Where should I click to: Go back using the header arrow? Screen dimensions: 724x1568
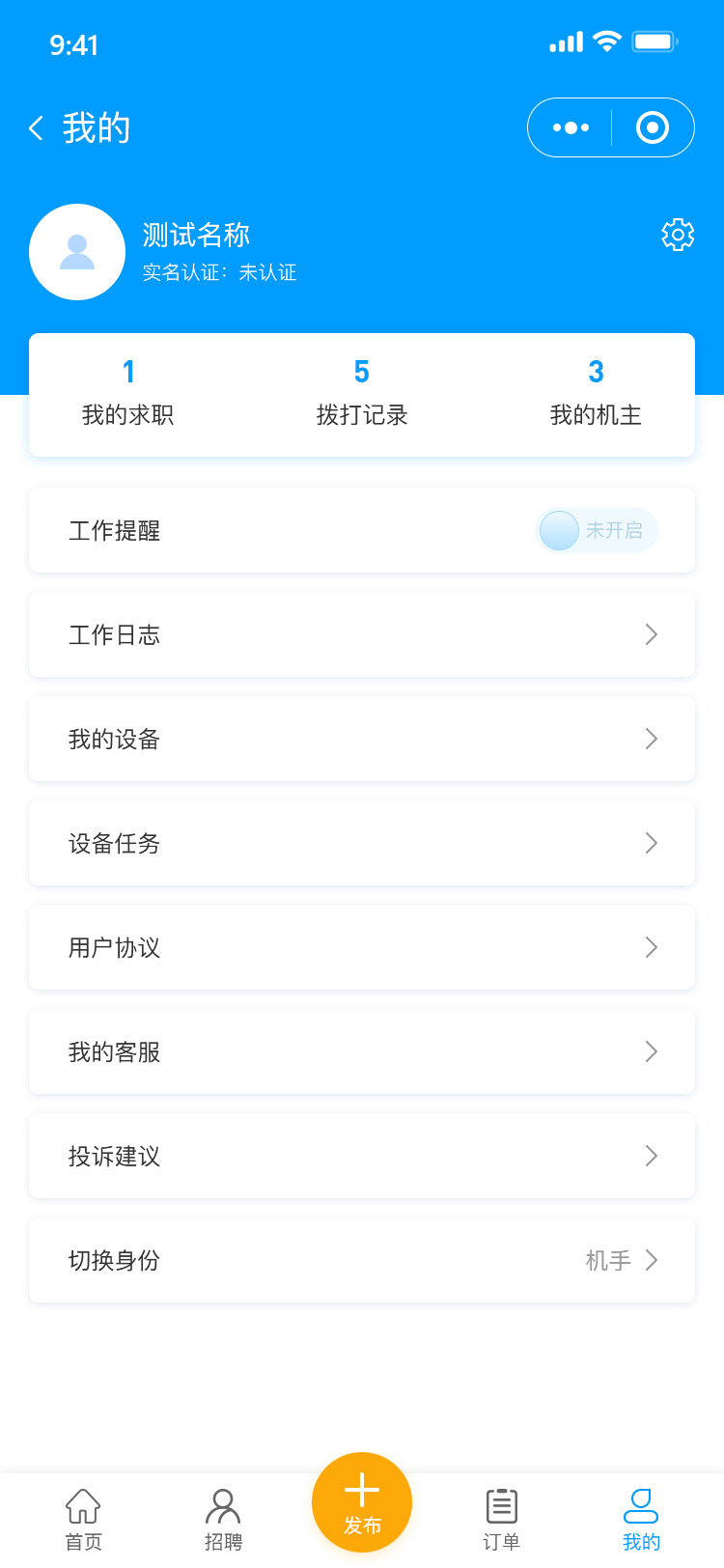pos(36,128)
